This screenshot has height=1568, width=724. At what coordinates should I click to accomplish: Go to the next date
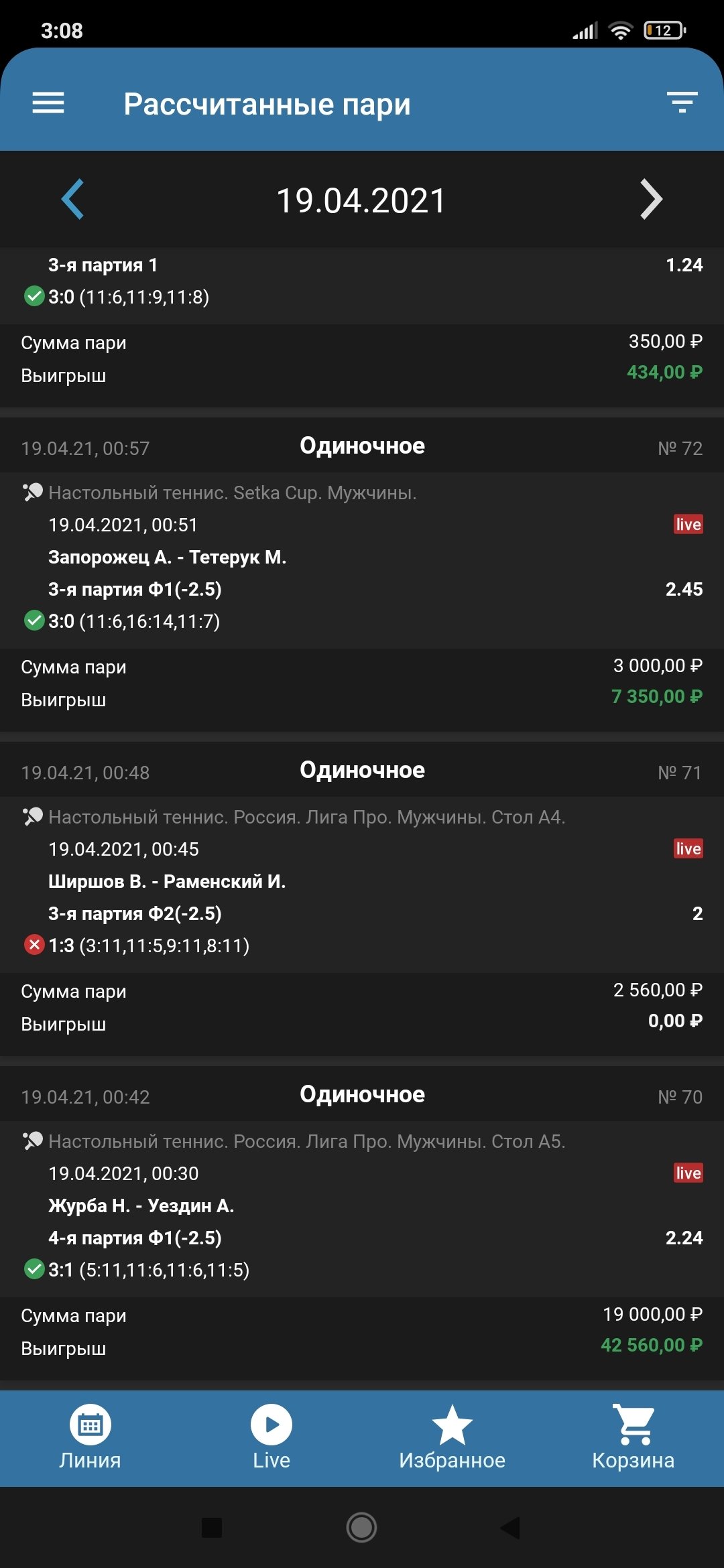(651, 199)
